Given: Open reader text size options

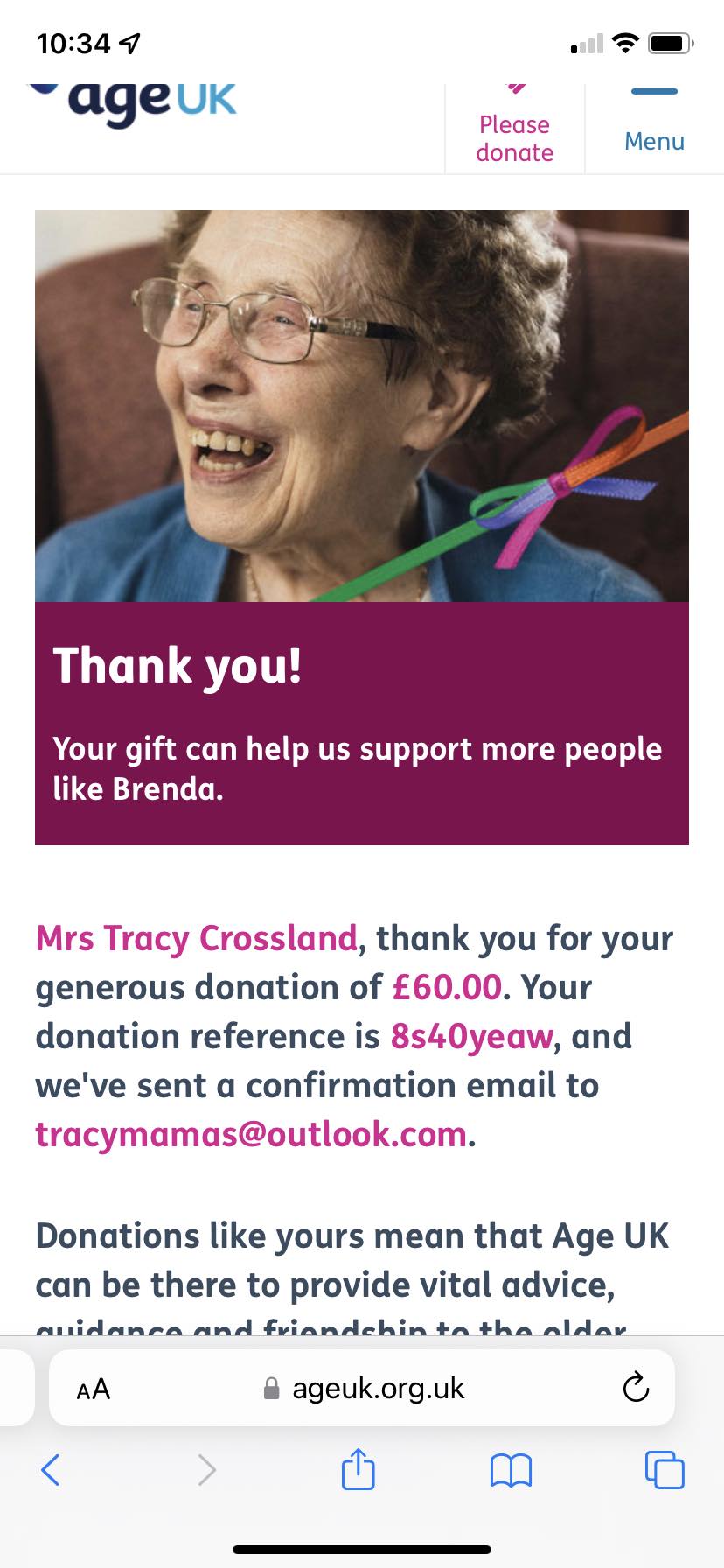Looking at the screenshot, I should [x=94, y=1389].
